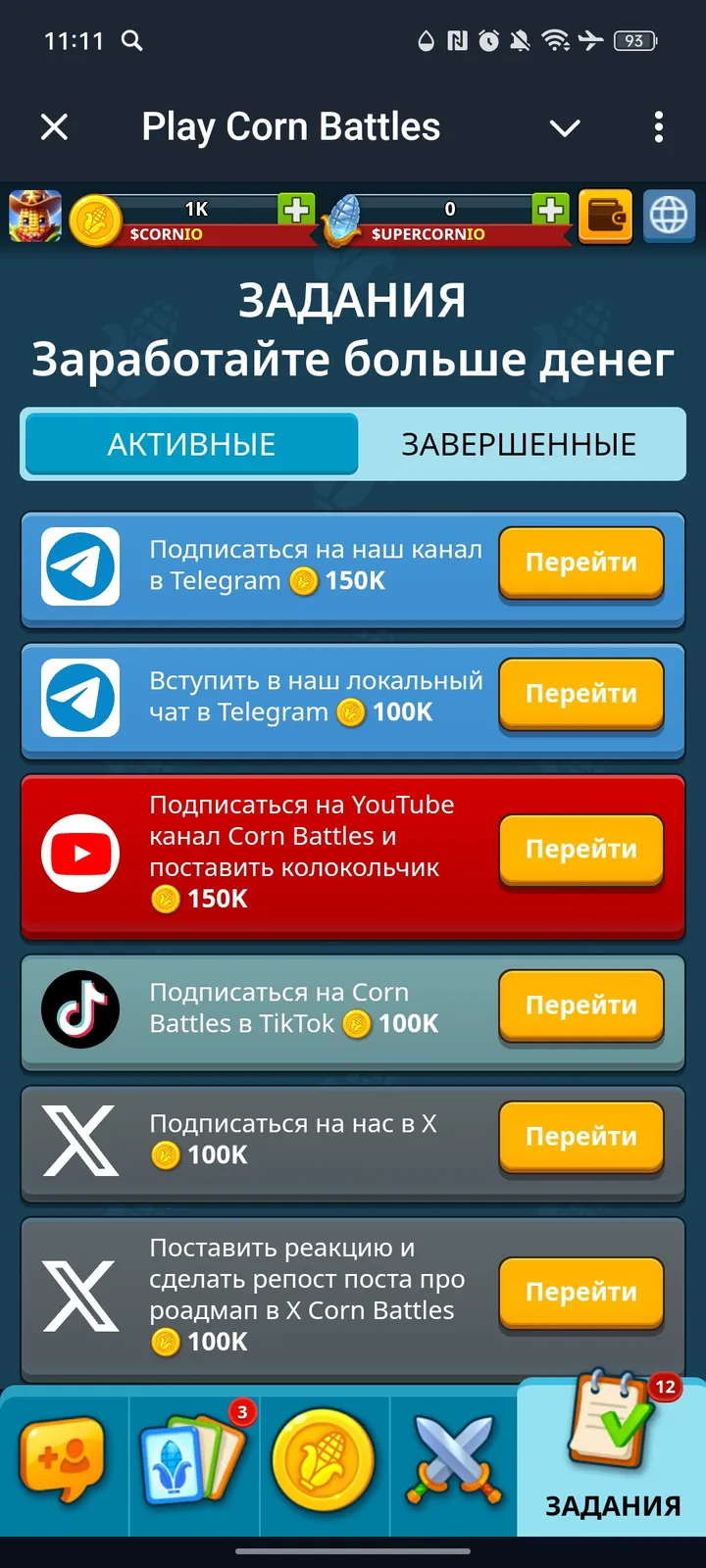Image resolution: width=706 pixels, height=1568 pixels.
Task: Expand the chevron next to Play Corn Battles
Action: (565, 127)
